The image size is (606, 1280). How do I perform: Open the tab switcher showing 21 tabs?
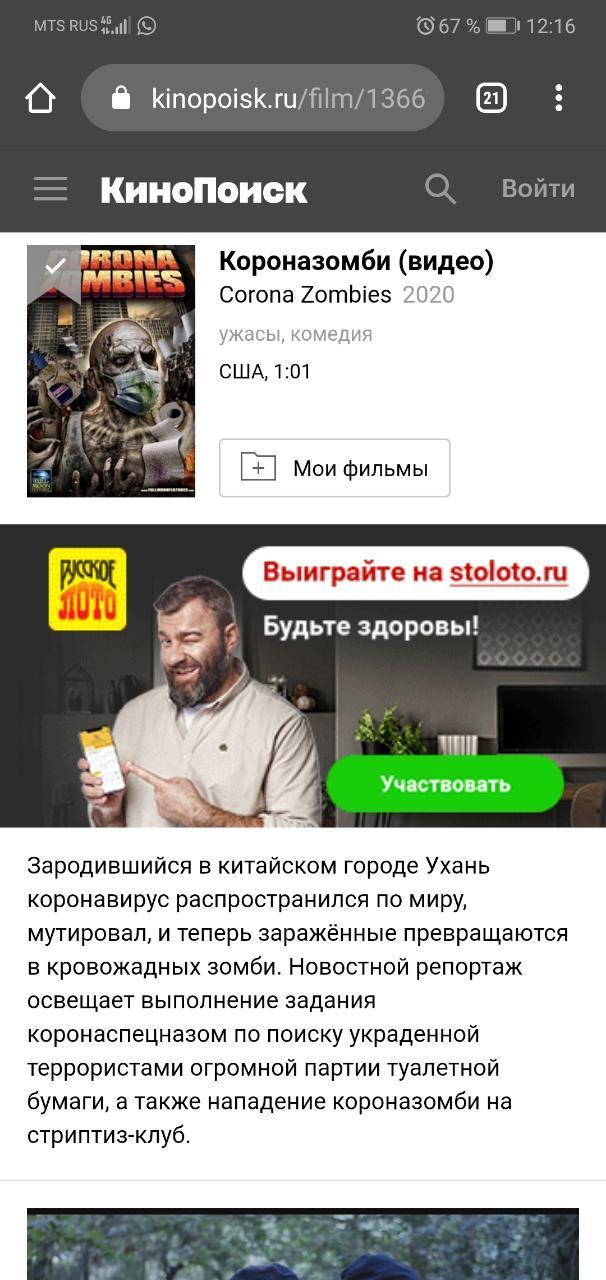pyautogui.click(x=491, y=98)
